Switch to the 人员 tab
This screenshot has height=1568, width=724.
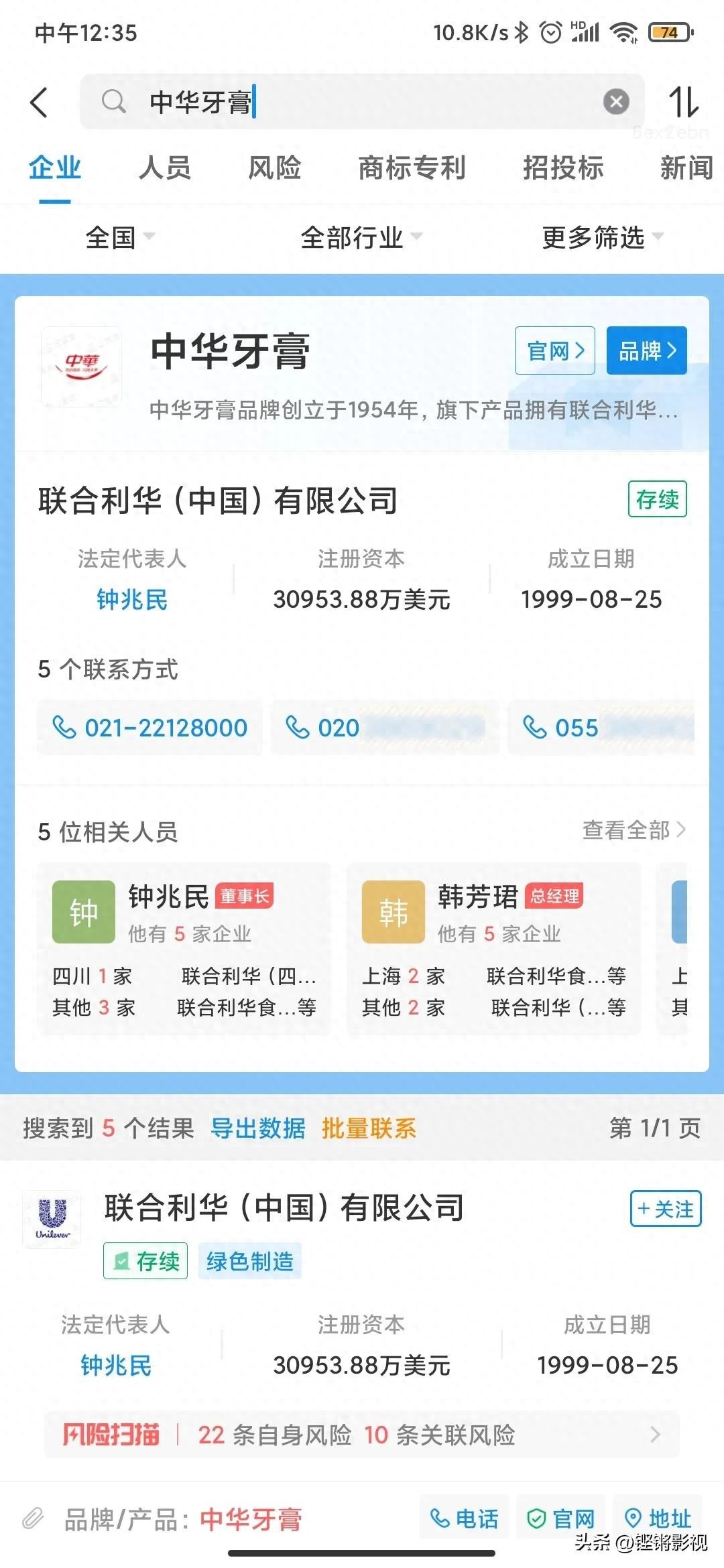coord(165,168)
